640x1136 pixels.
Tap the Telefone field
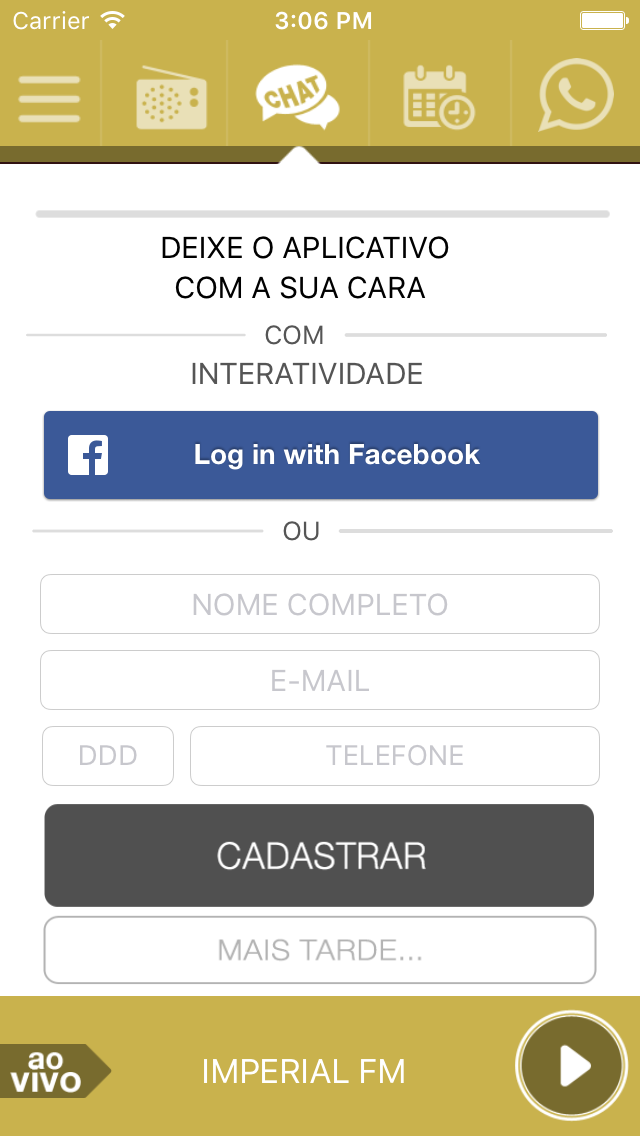click(x=394, y=756)
